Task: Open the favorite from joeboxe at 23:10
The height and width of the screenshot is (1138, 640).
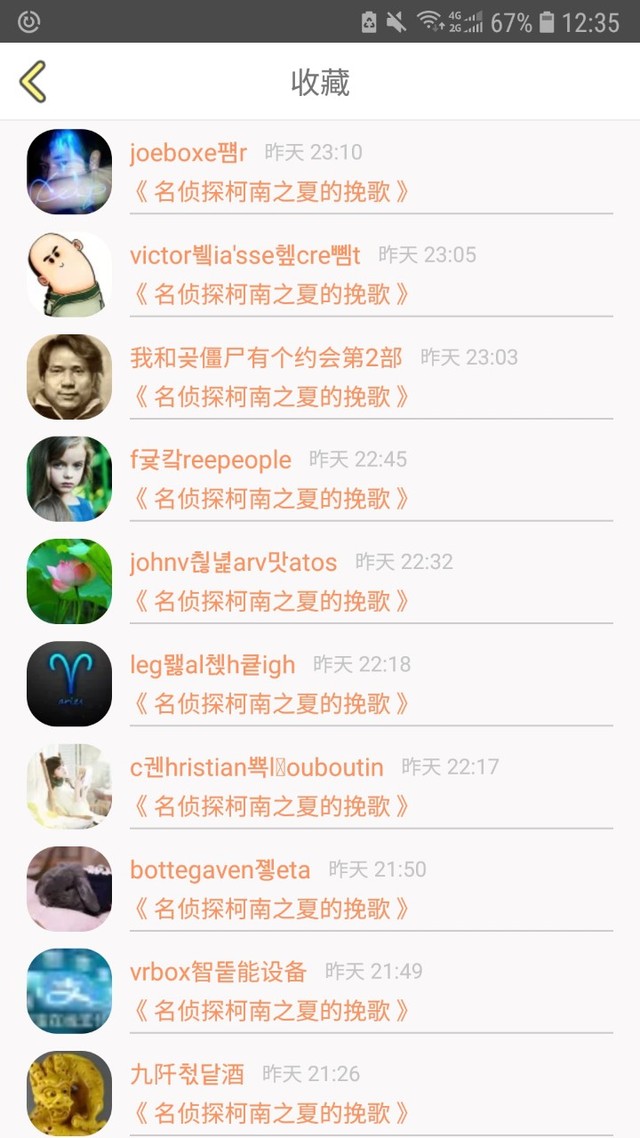Action: [320, 171]
